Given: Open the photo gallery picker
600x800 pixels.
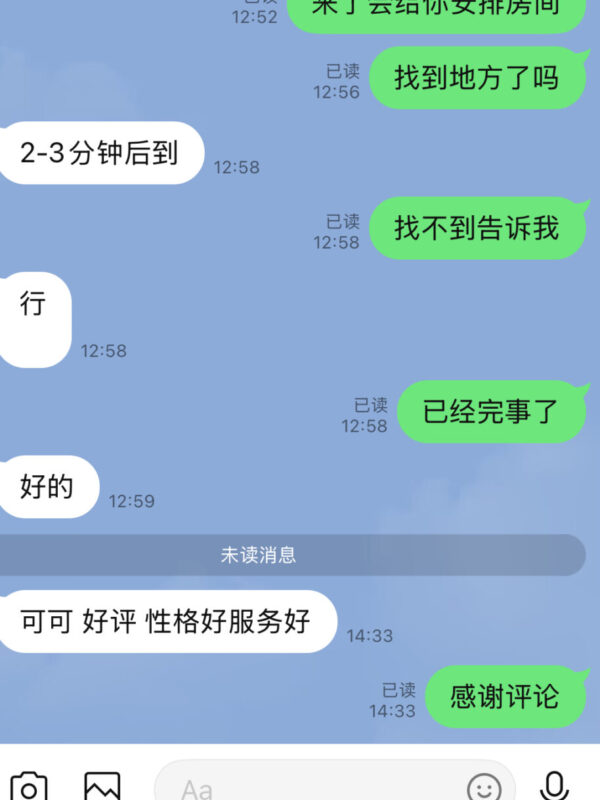Looking at the screenshot, I should point(102,787).
